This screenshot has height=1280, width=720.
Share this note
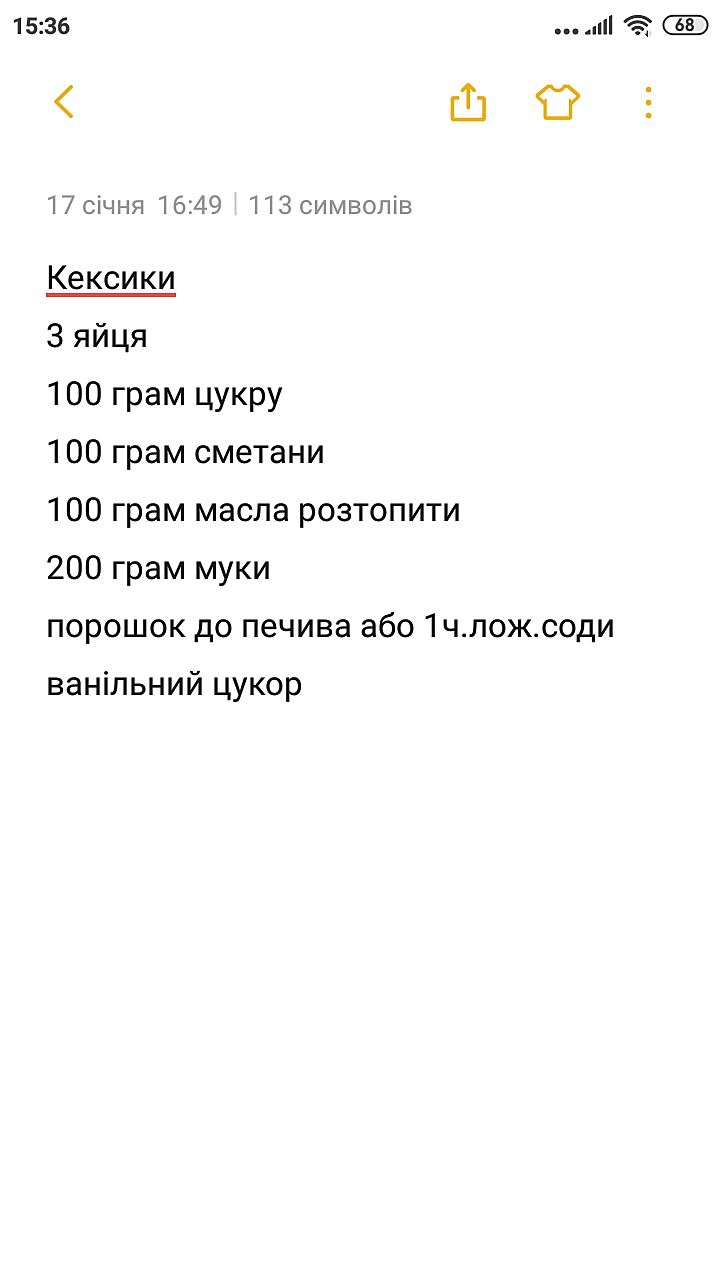(x=468, y=102)
